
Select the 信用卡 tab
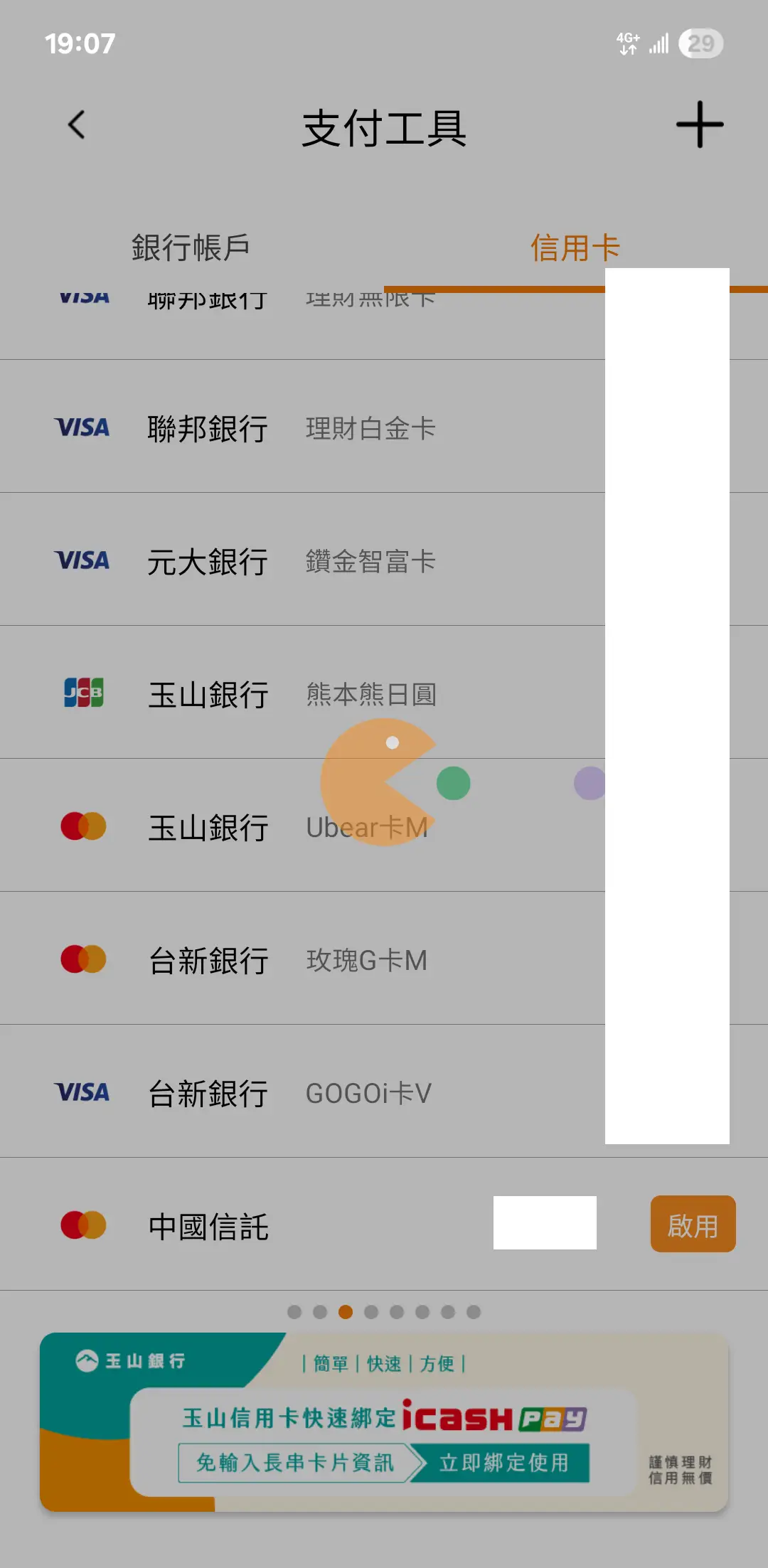[x=575, y=247]
